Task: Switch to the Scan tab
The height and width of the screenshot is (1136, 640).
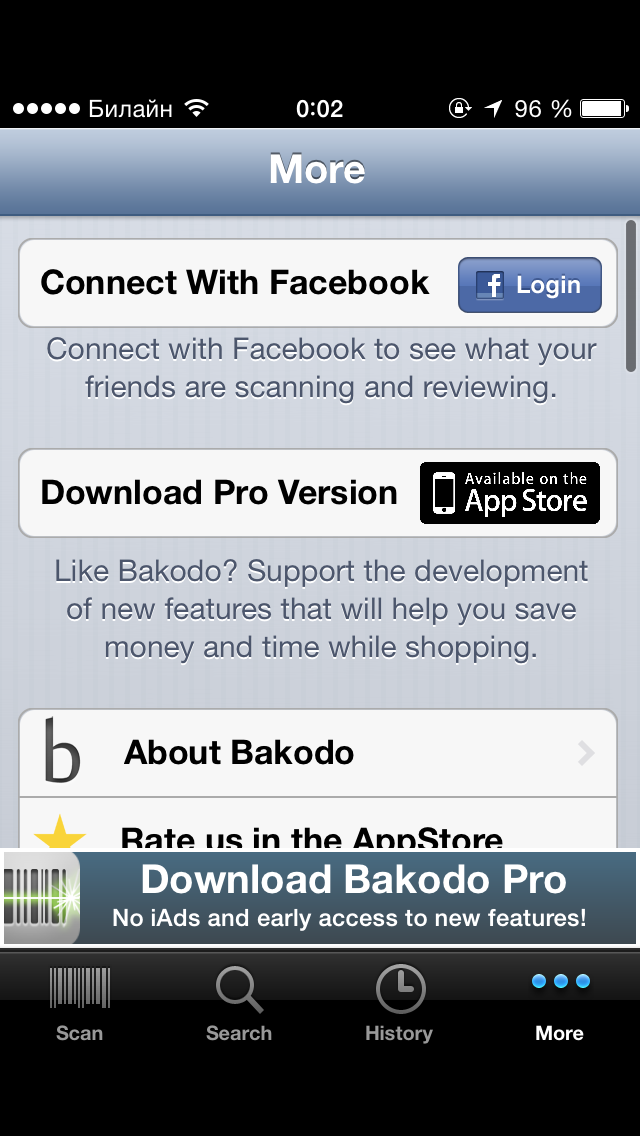Action: 80,1003
